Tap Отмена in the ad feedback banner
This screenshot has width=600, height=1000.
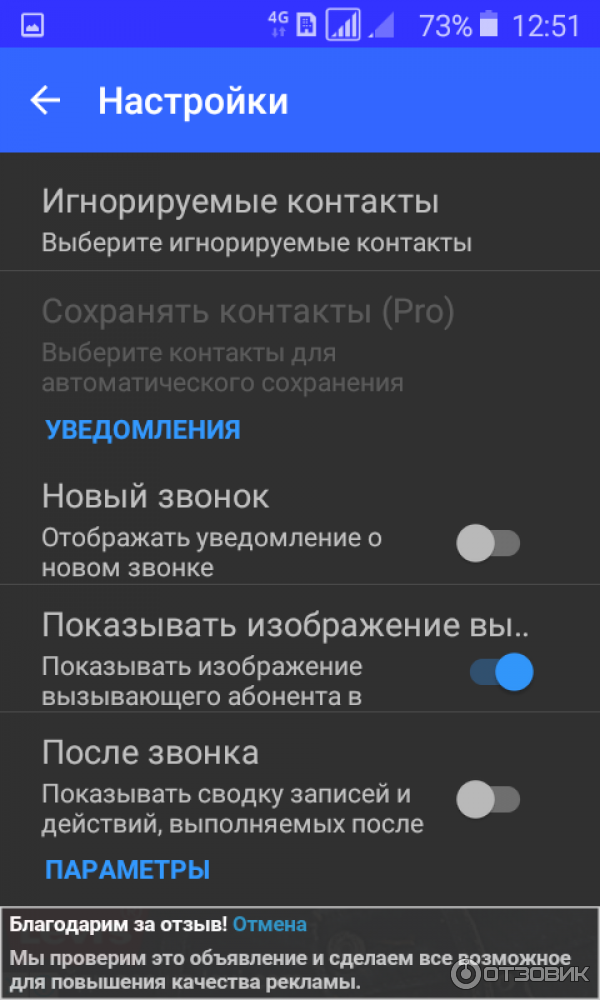(270, 924)
